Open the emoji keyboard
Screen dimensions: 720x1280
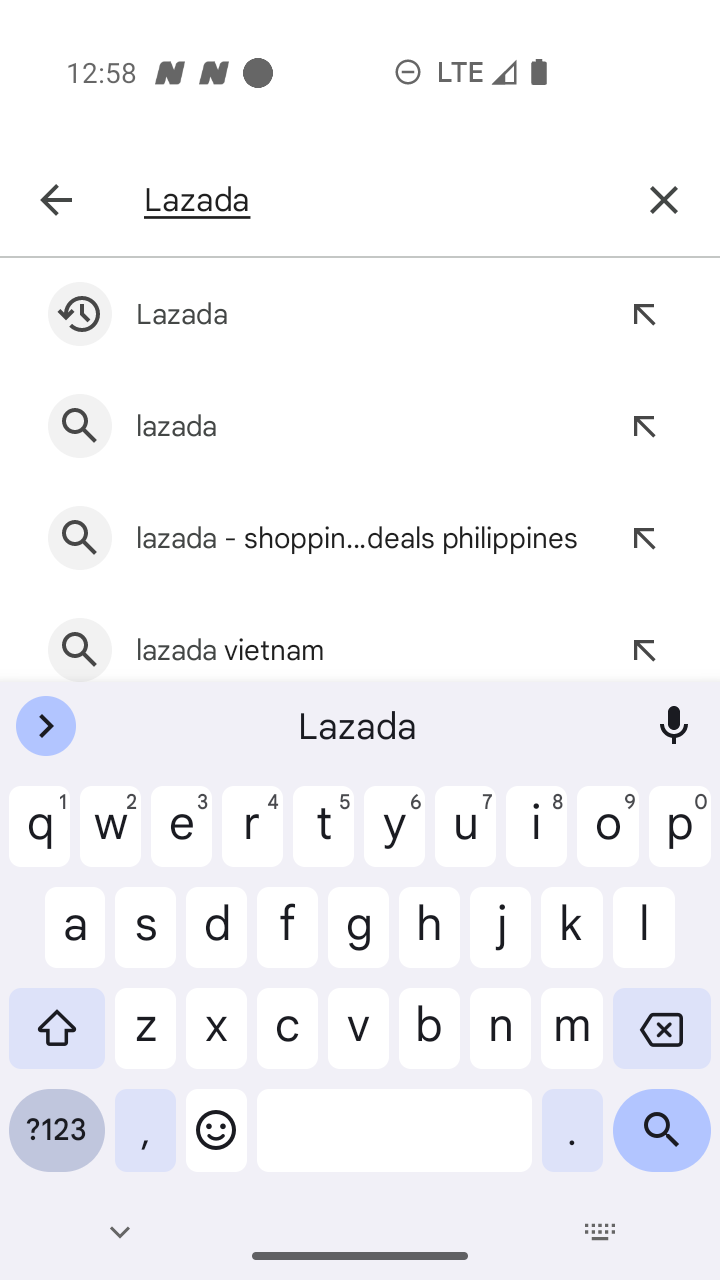pyautogui.click(x=216, y=1130)
